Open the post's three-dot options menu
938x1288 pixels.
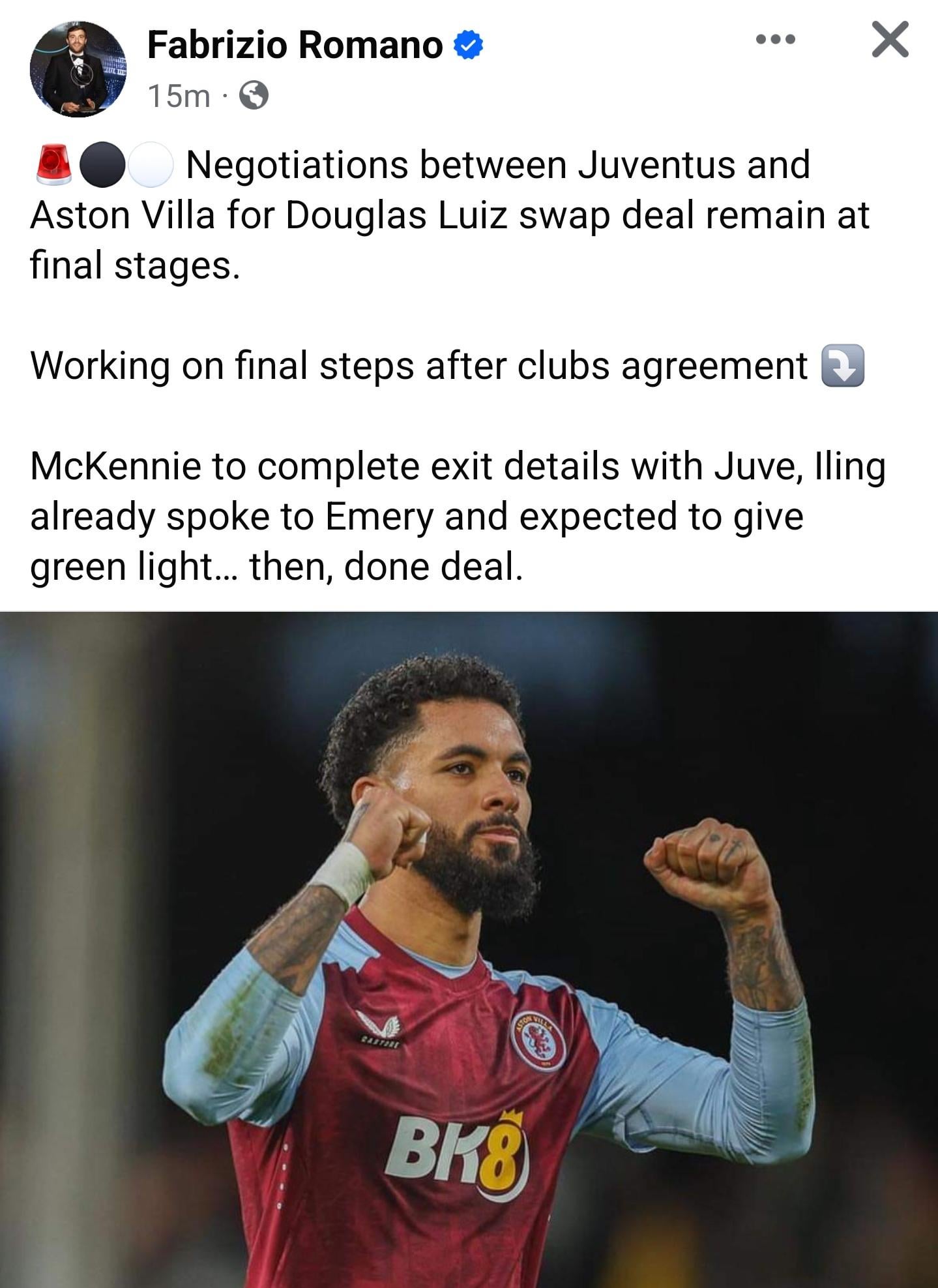coord(775,40)
